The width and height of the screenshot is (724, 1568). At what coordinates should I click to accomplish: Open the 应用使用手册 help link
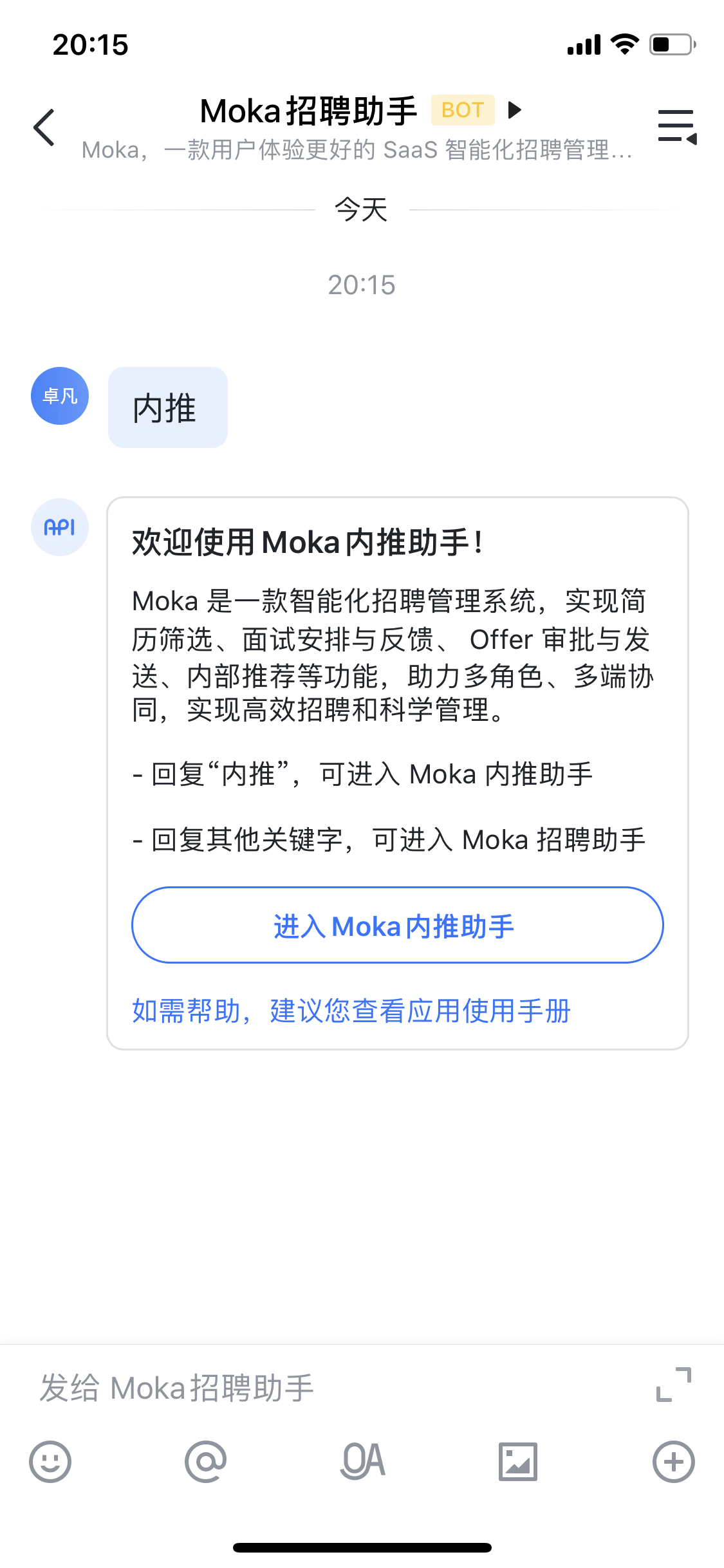coord(351,1011)
